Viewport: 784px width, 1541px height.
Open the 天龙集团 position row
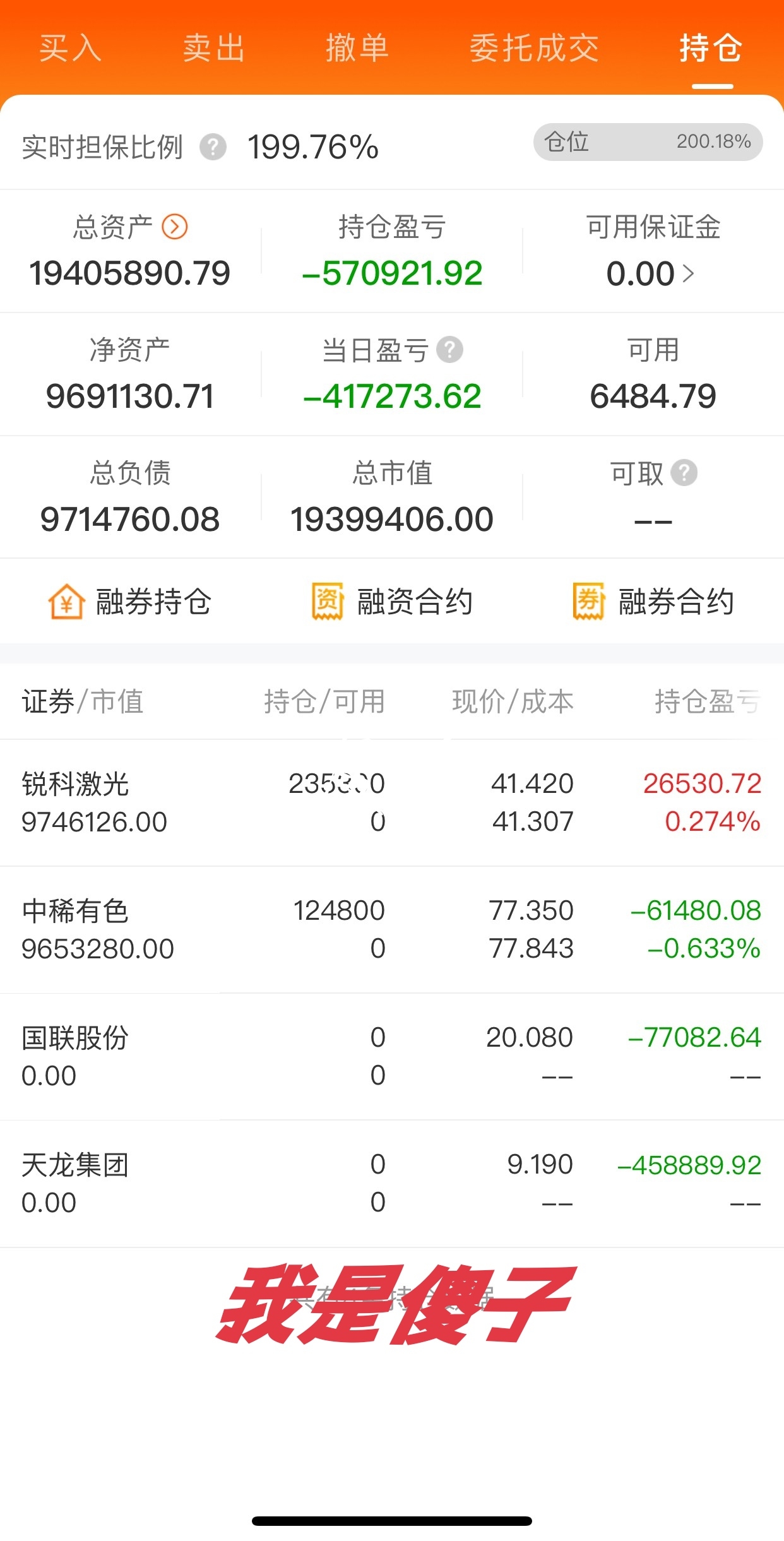pos(392,1184)
